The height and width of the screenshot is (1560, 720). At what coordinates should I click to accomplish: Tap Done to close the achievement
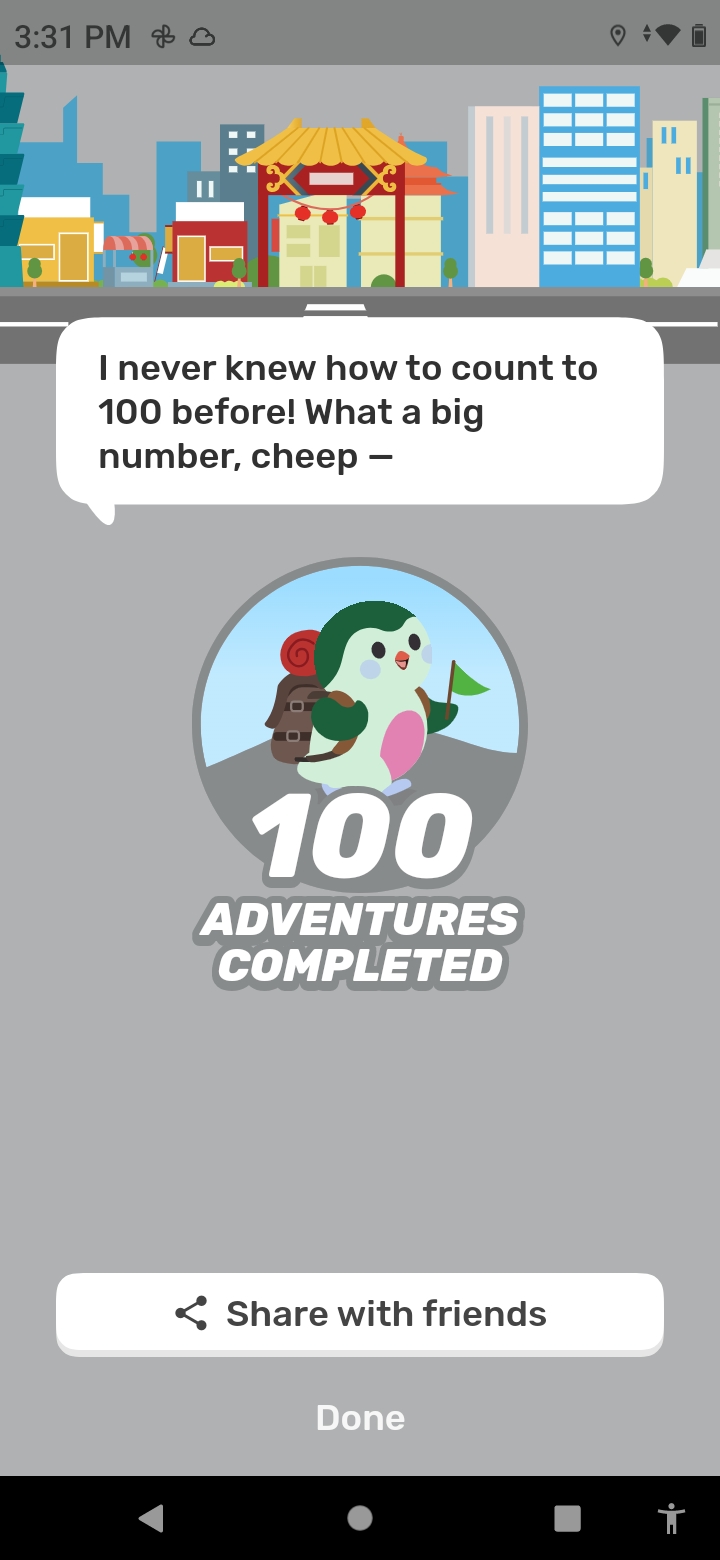pos(360,1417)
